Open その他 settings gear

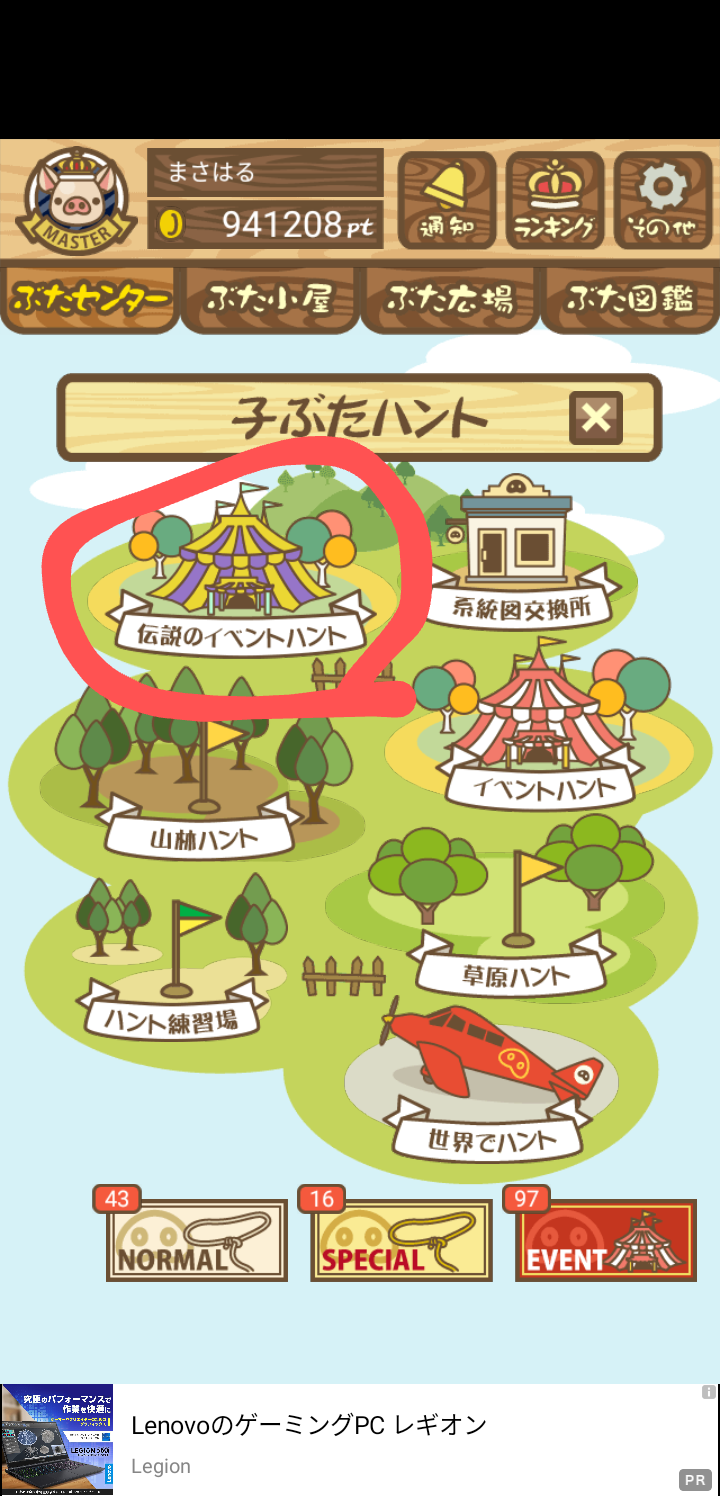pyautogui.click(x=662, y=200)
